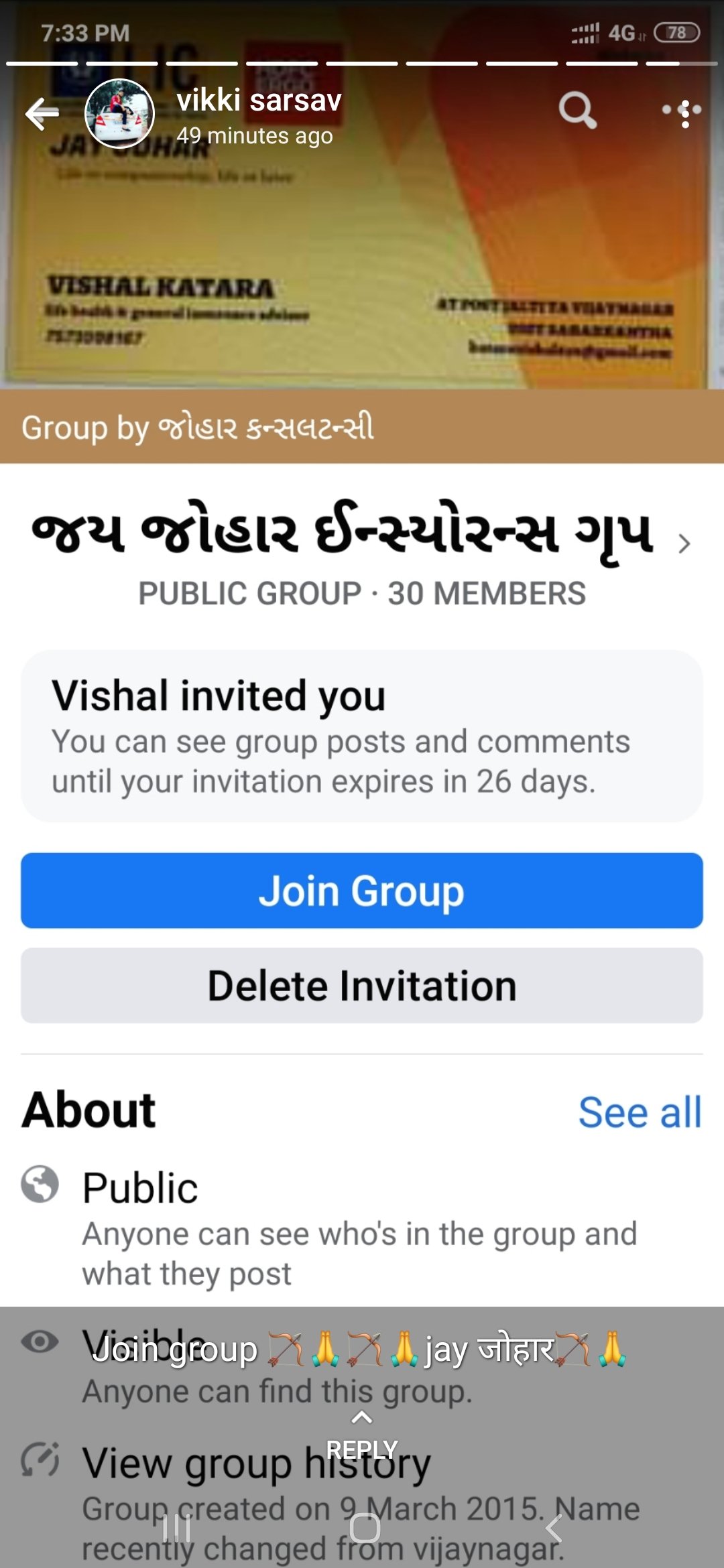Screen dimensions: 724x1568
Task: Open the system recent apps view
Action: pos(177,1528)
